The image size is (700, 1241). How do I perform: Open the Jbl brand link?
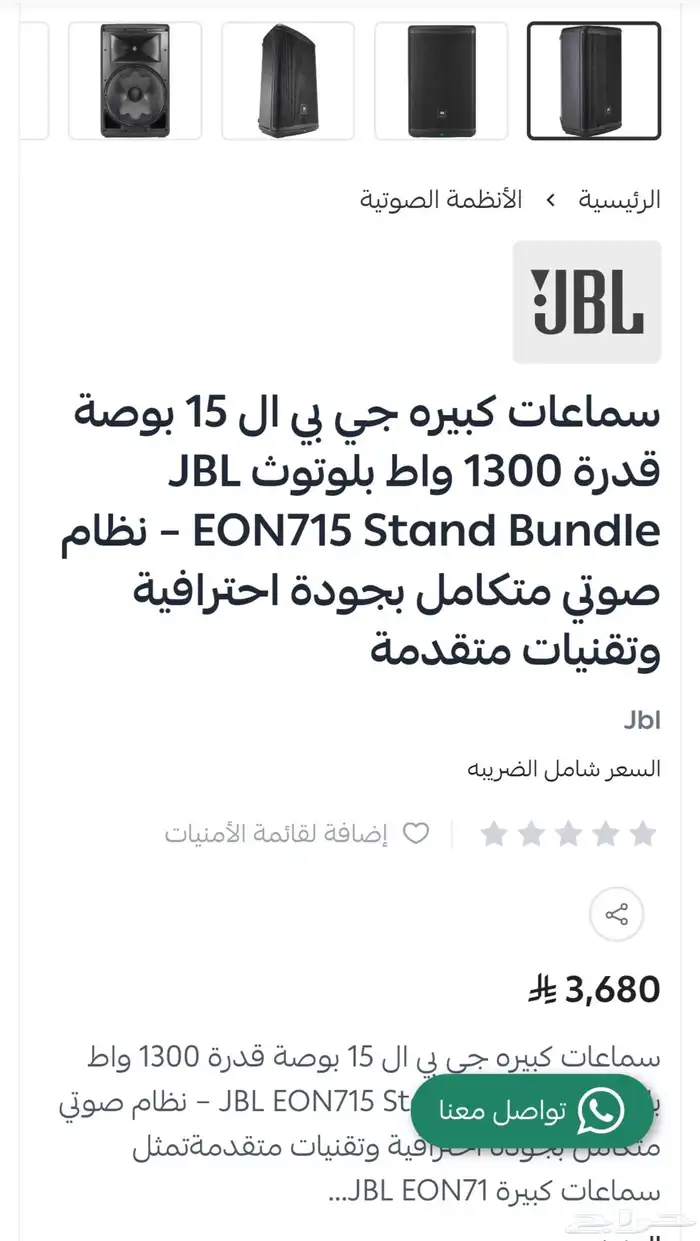642,720
